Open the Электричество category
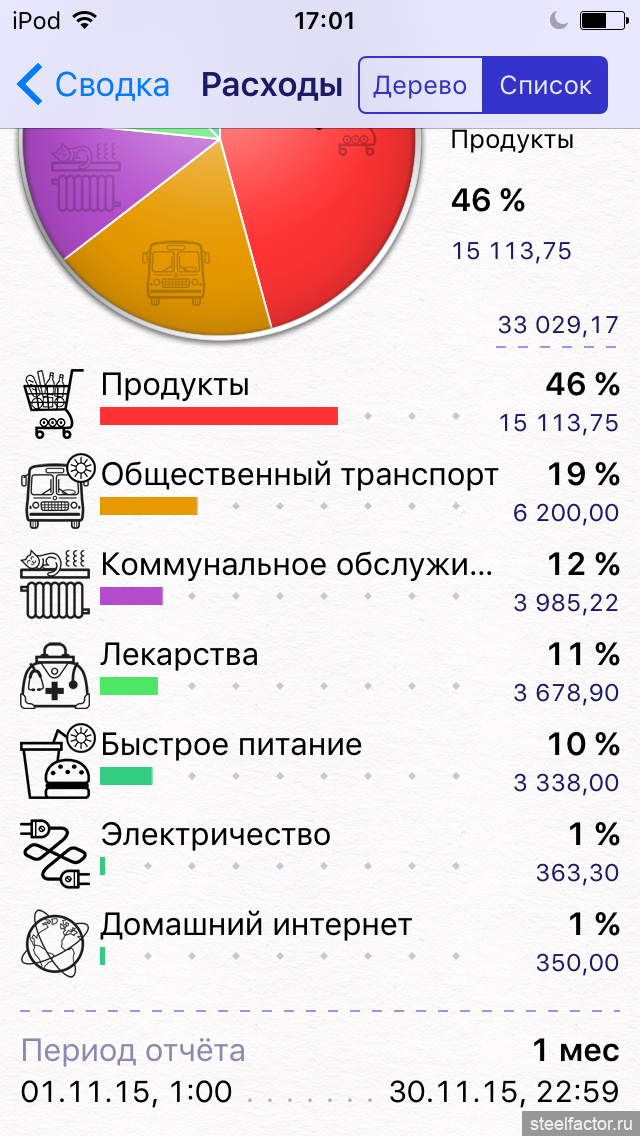 click(320, 852)
